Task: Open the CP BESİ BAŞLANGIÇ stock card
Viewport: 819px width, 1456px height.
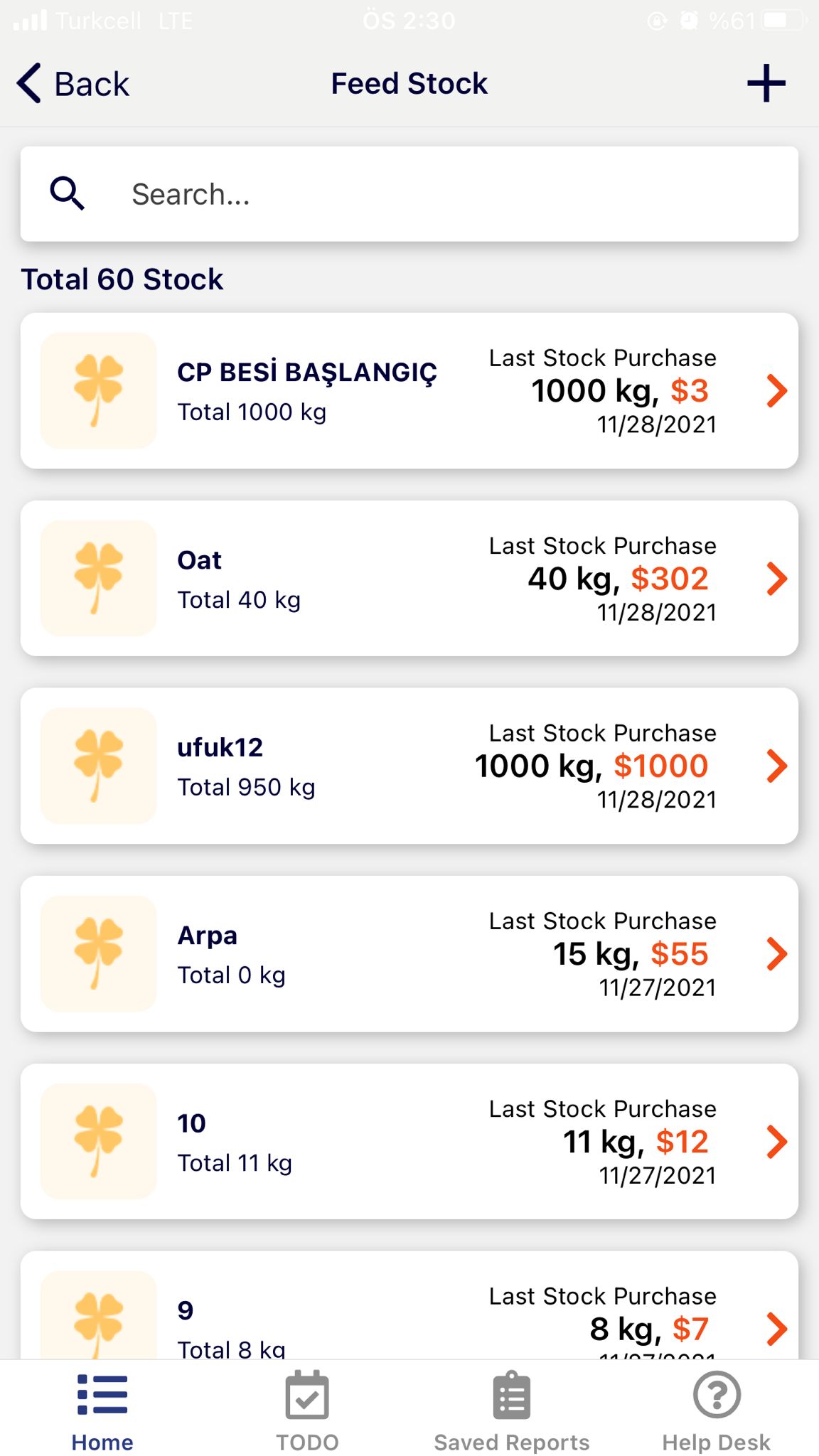Action: (409, 390)
